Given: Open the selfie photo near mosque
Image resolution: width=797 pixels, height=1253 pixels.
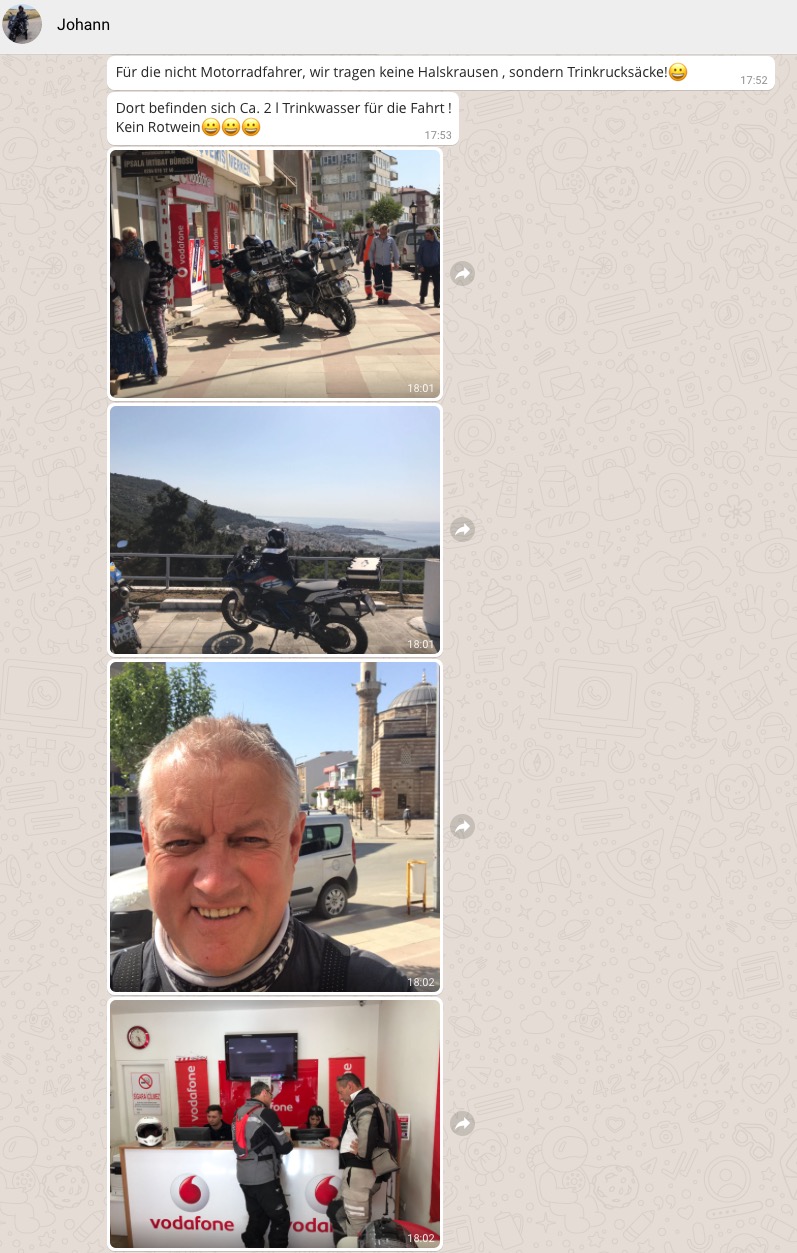Looking at the screenshot, I should 275,826.
